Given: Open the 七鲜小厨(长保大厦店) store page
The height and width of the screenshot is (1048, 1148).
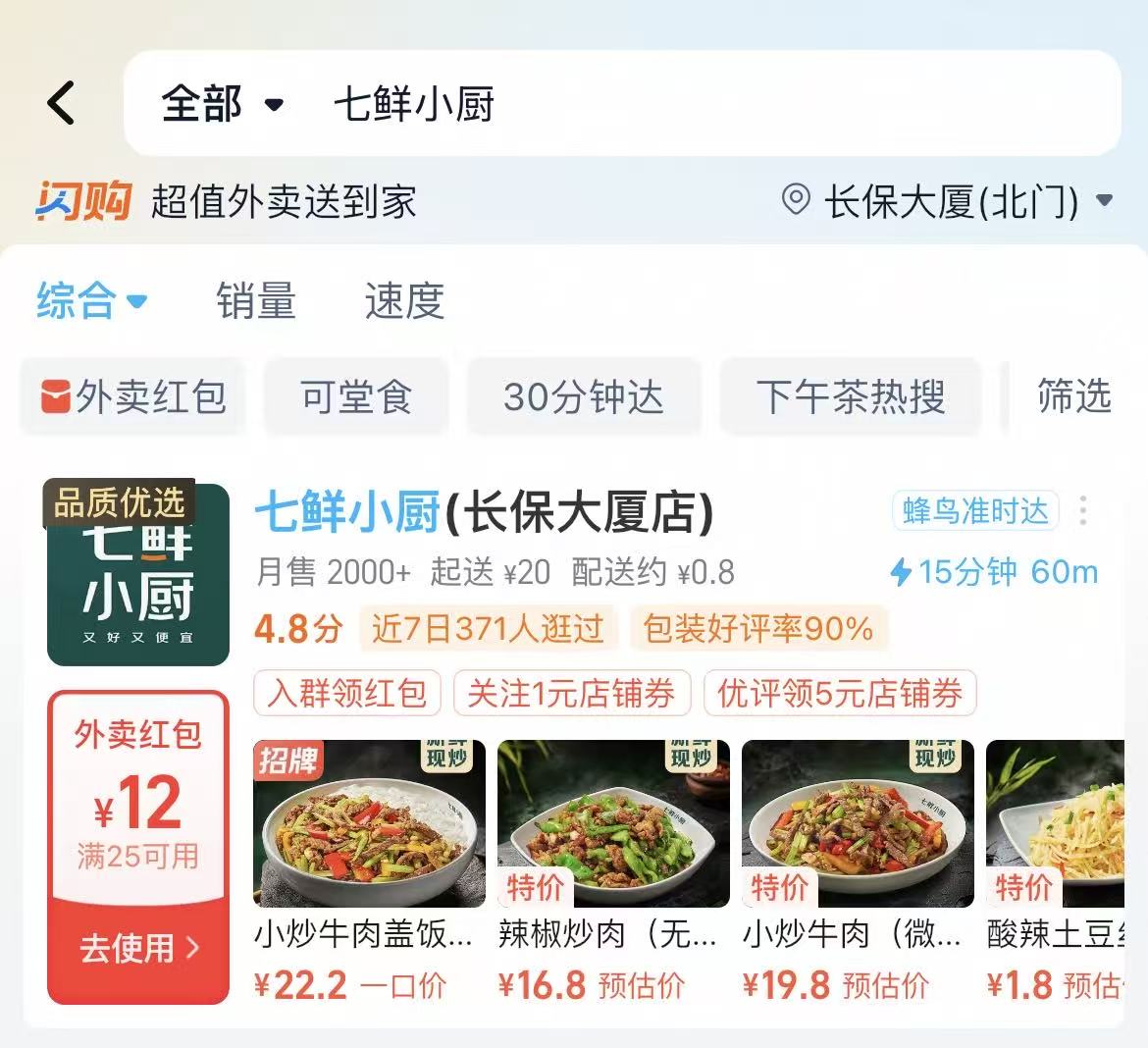Looking at the screenshot, I should 483,513.
